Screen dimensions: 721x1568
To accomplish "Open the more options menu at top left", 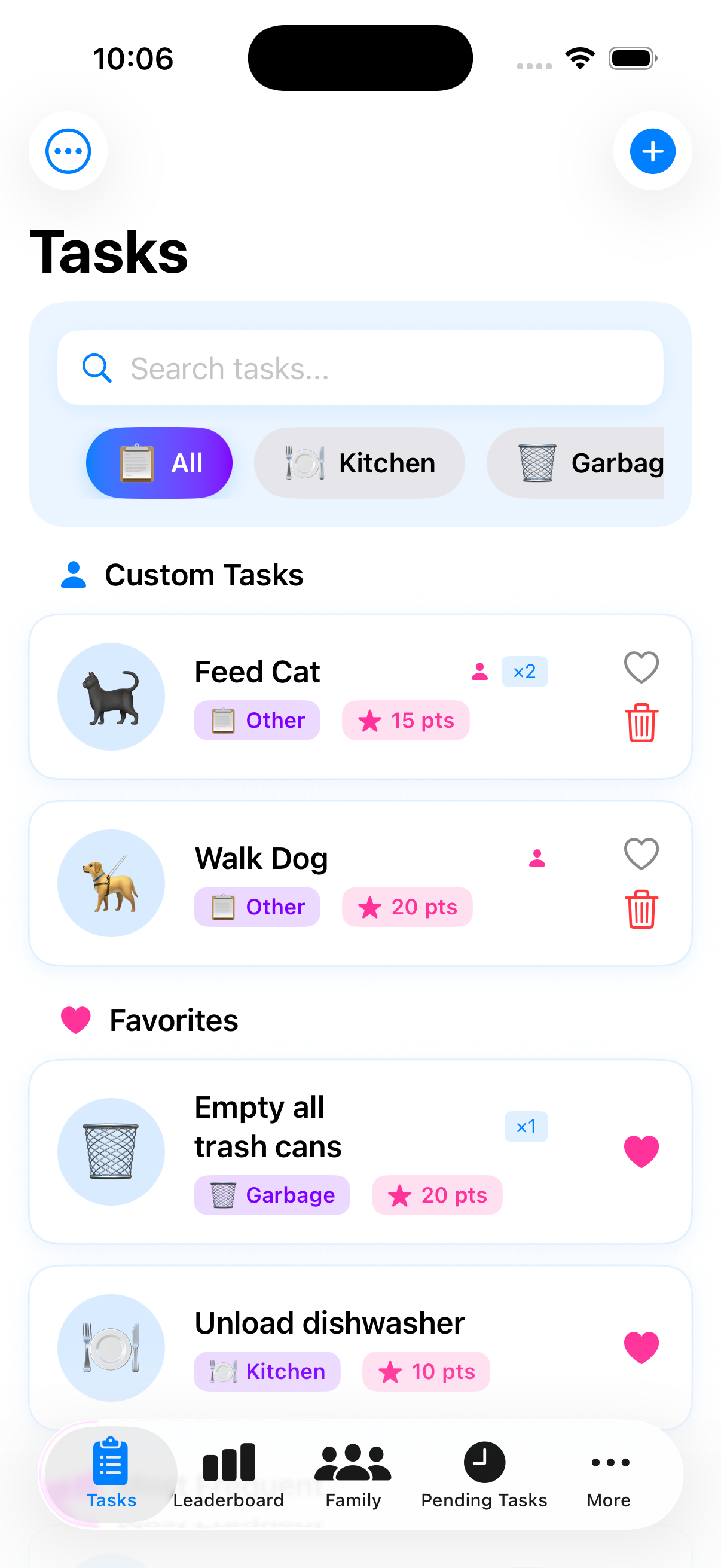I will [x=68, y=151].
